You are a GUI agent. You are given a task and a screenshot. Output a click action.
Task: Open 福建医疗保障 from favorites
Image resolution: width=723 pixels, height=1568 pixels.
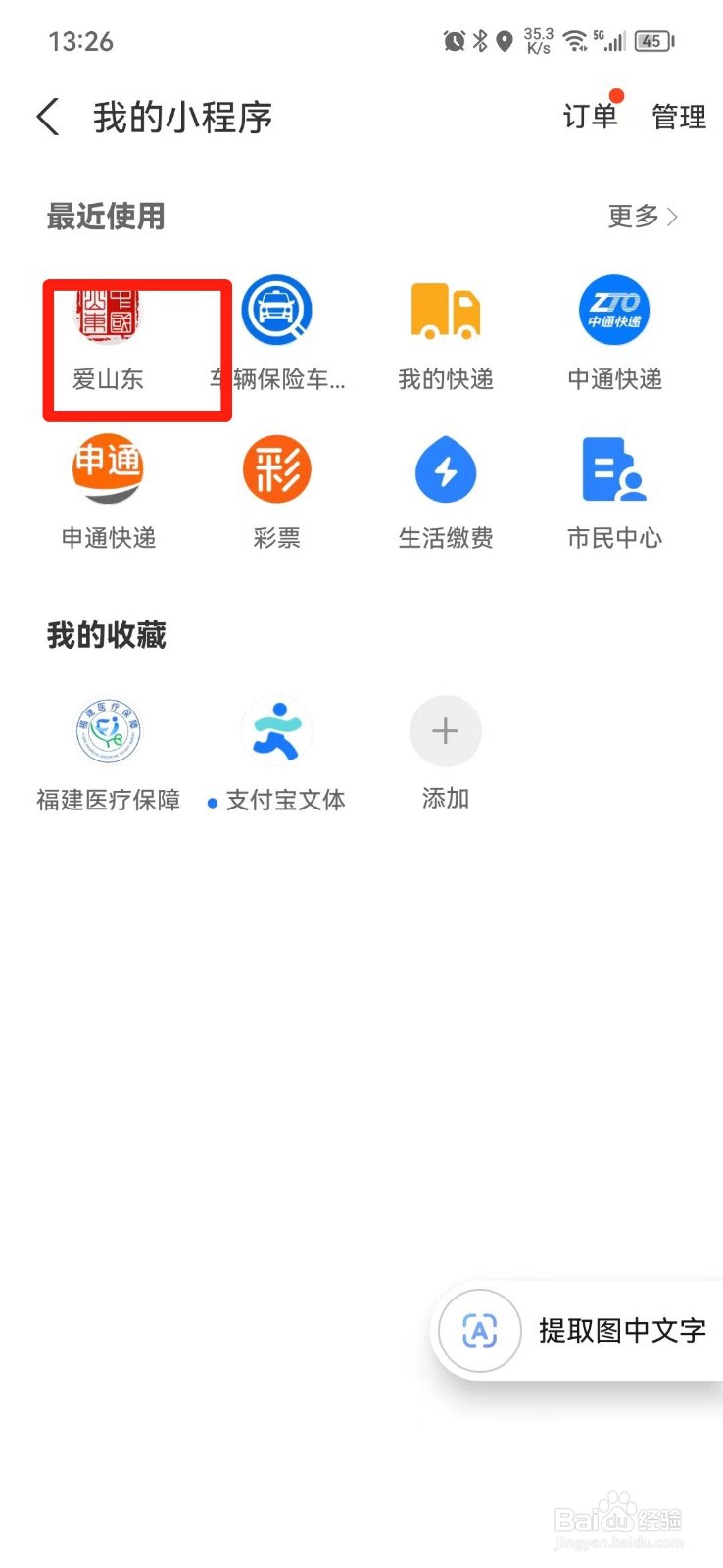108,755
